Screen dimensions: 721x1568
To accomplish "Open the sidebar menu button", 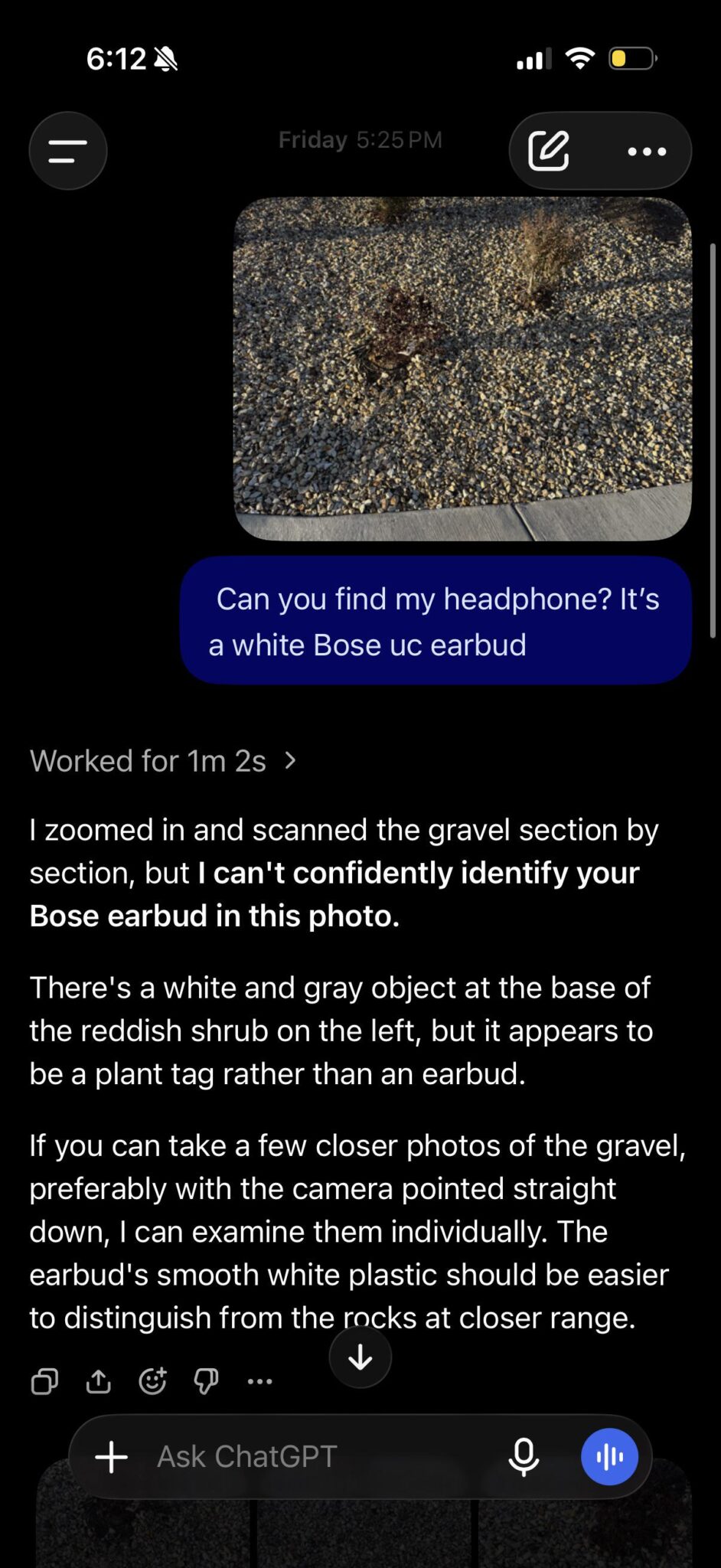I will 68,151.
